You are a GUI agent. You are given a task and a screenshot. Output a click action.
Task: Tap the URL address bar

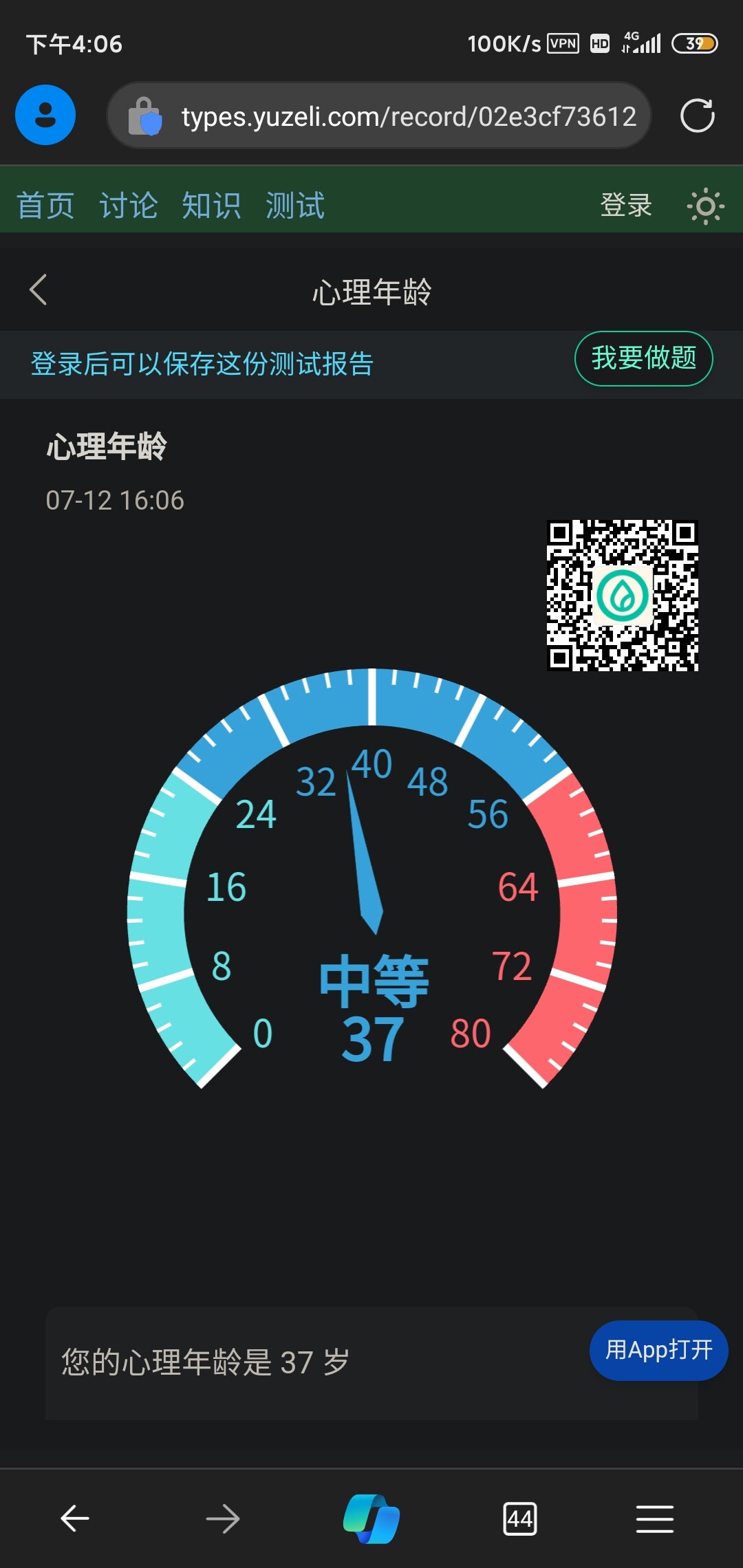[379, 116]
